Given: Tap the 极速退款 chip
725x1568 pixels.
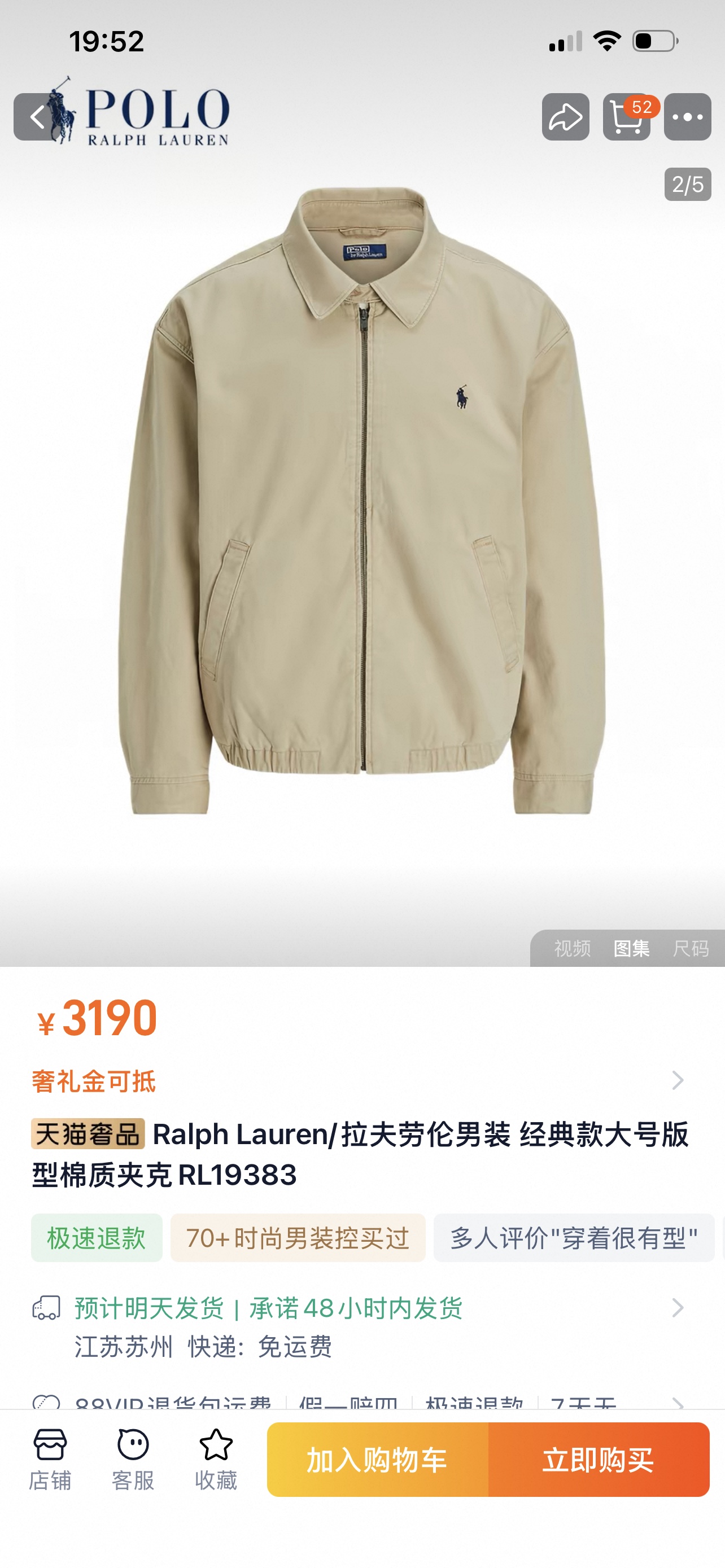Looking at the screenshot, I should [x=96, y=1237].
